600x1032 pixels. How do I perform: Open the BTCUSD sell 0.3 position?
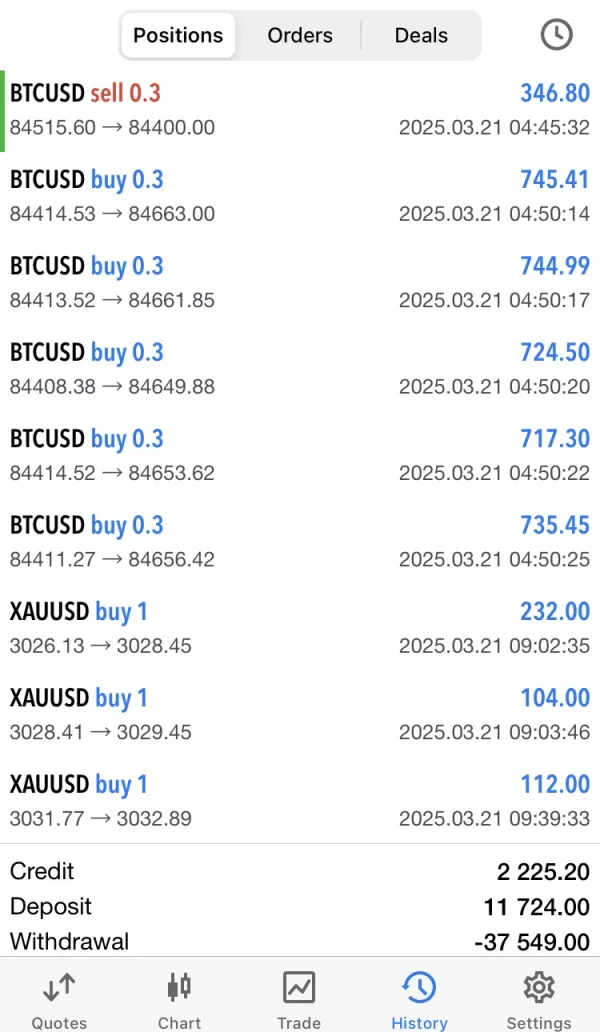(300, 110)
